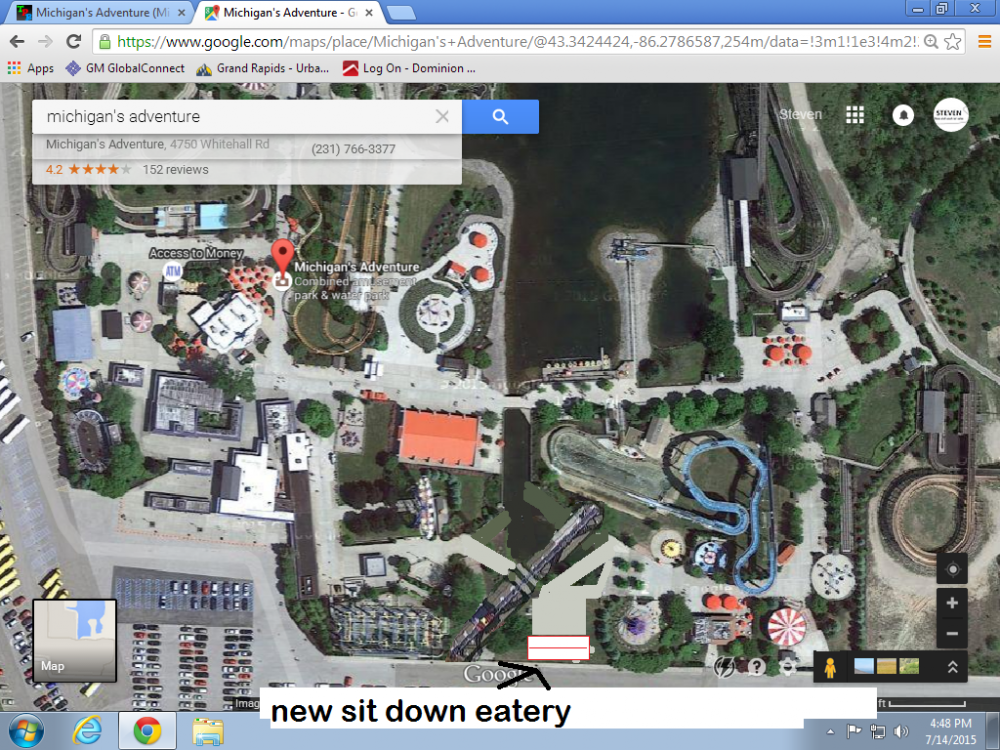
Task: Zoom in on the map
Action: [952, 603]
